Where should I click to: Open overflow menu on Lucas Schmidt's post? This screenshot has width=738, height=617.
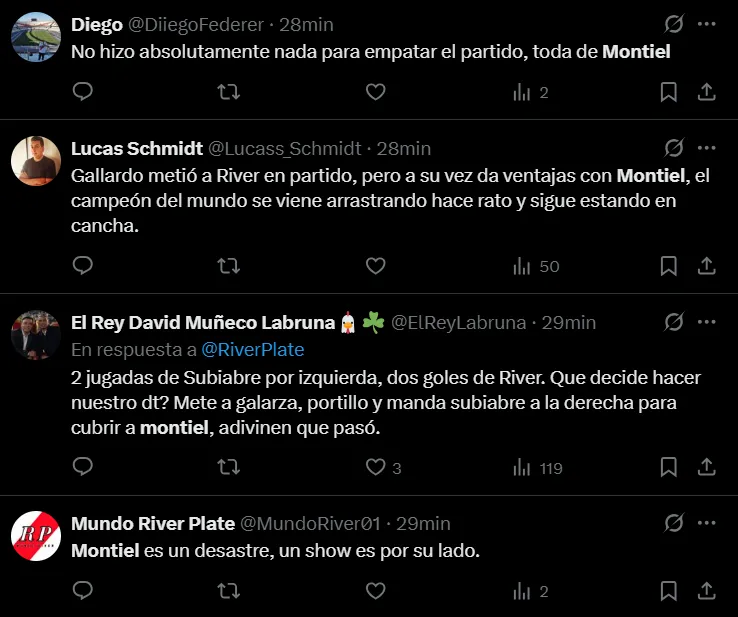point(707,148)
